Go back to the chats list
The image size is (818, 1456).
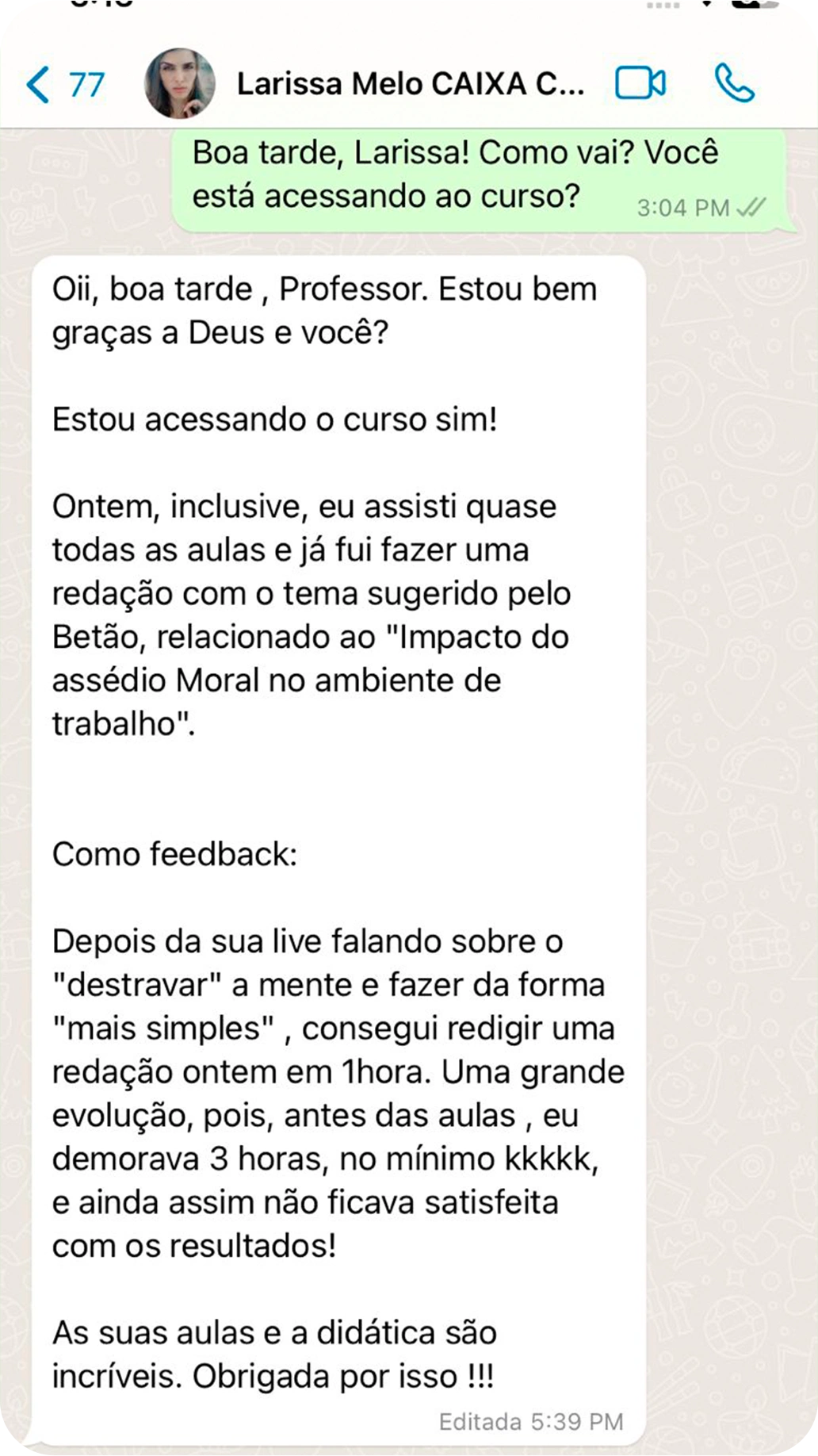pos(63,84)
